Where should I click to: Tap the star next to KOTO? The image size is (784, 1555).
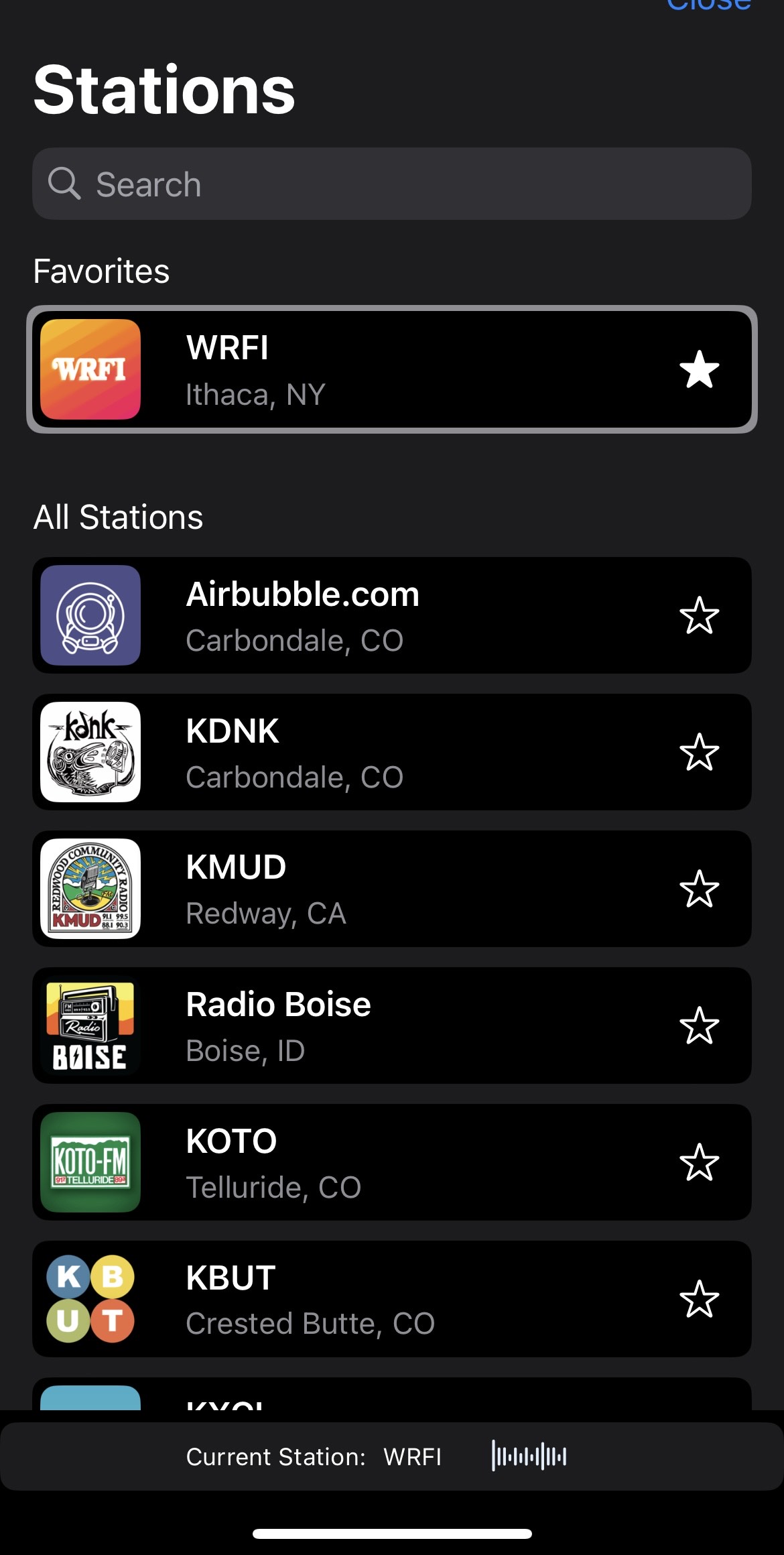[x=699, y=1162]
